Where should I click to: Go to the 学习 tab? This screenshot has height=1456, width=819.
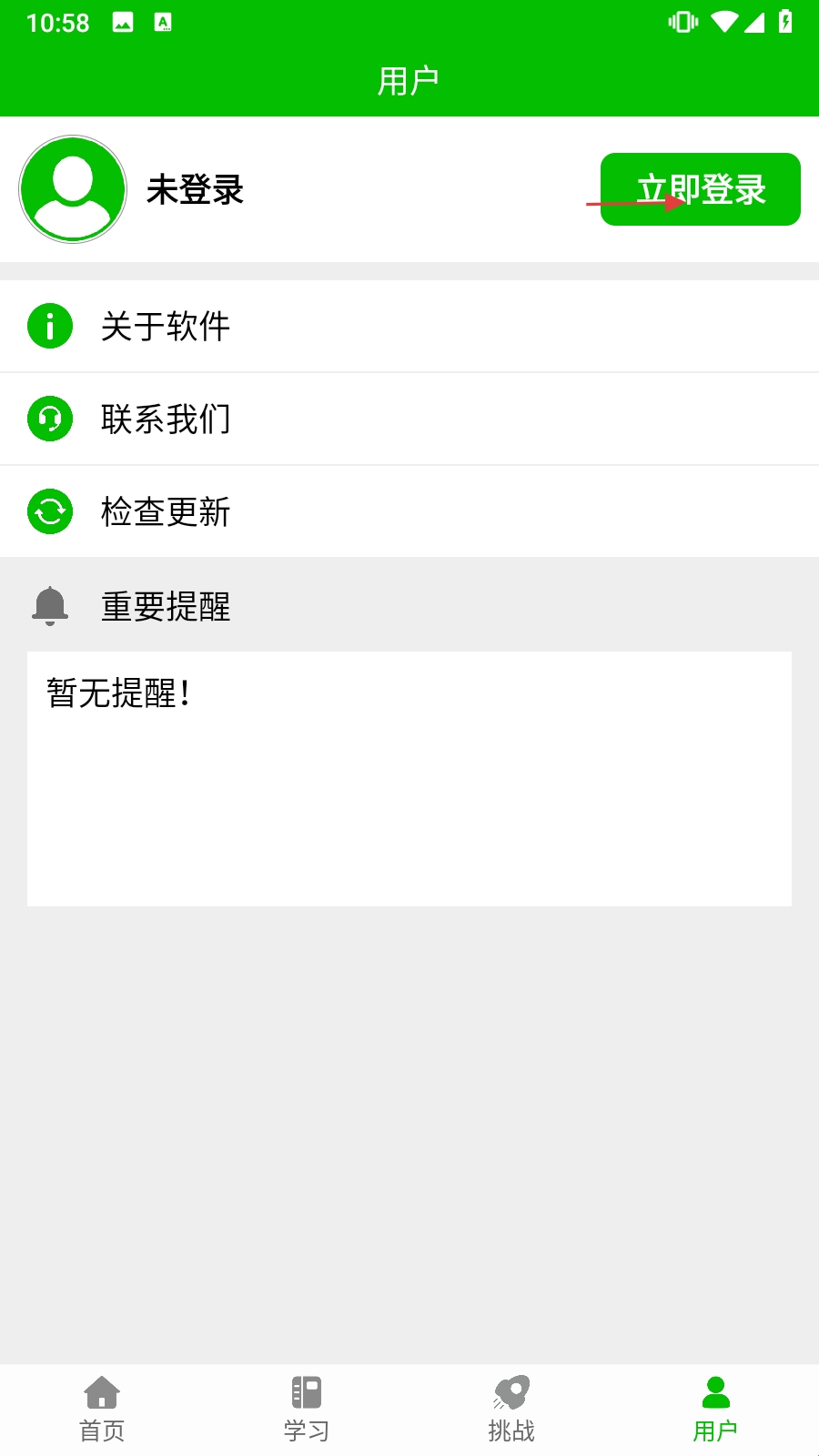tap(307, 1409)
